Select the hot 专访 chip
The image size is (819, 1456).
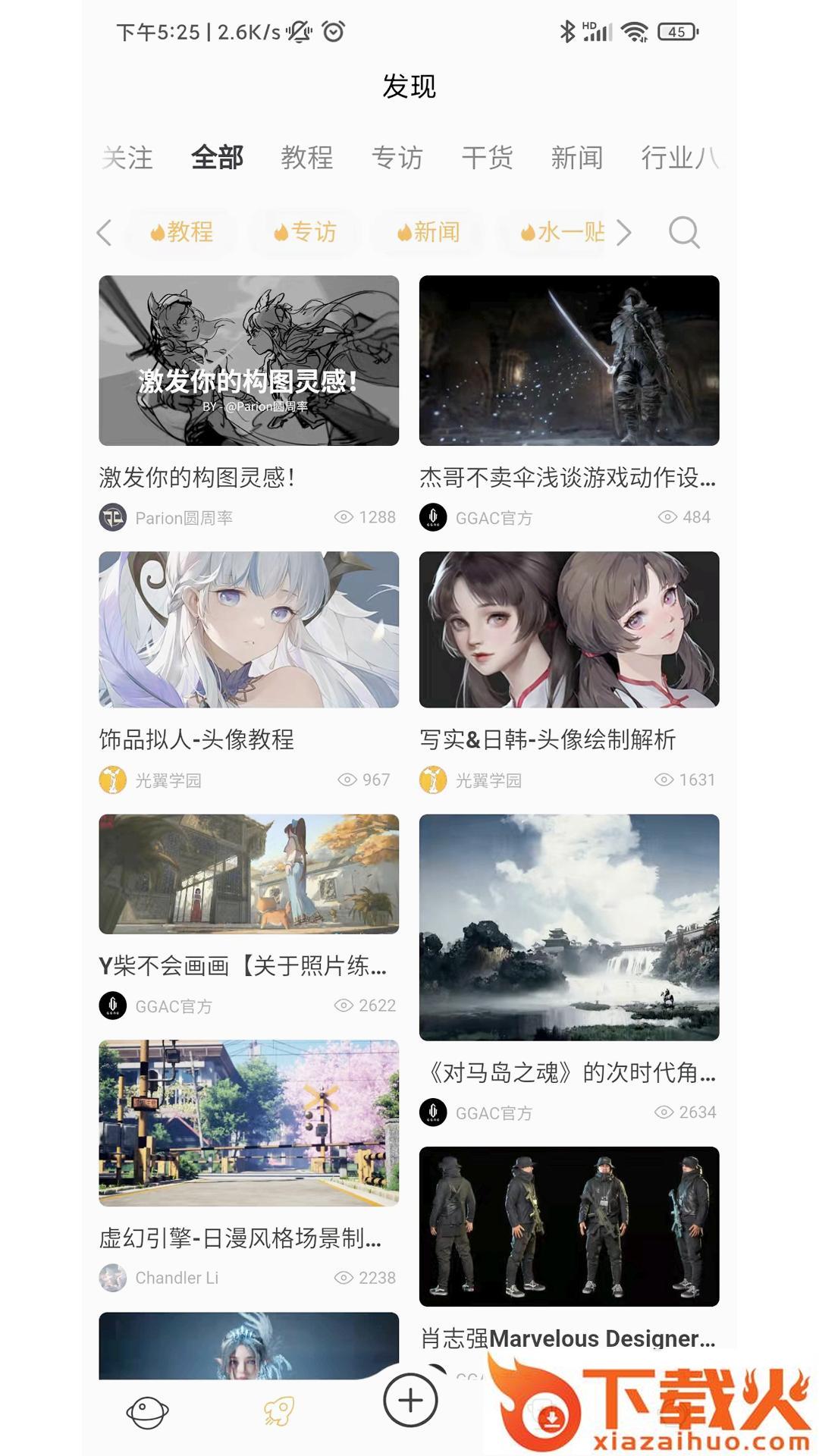tap(305, 232)
